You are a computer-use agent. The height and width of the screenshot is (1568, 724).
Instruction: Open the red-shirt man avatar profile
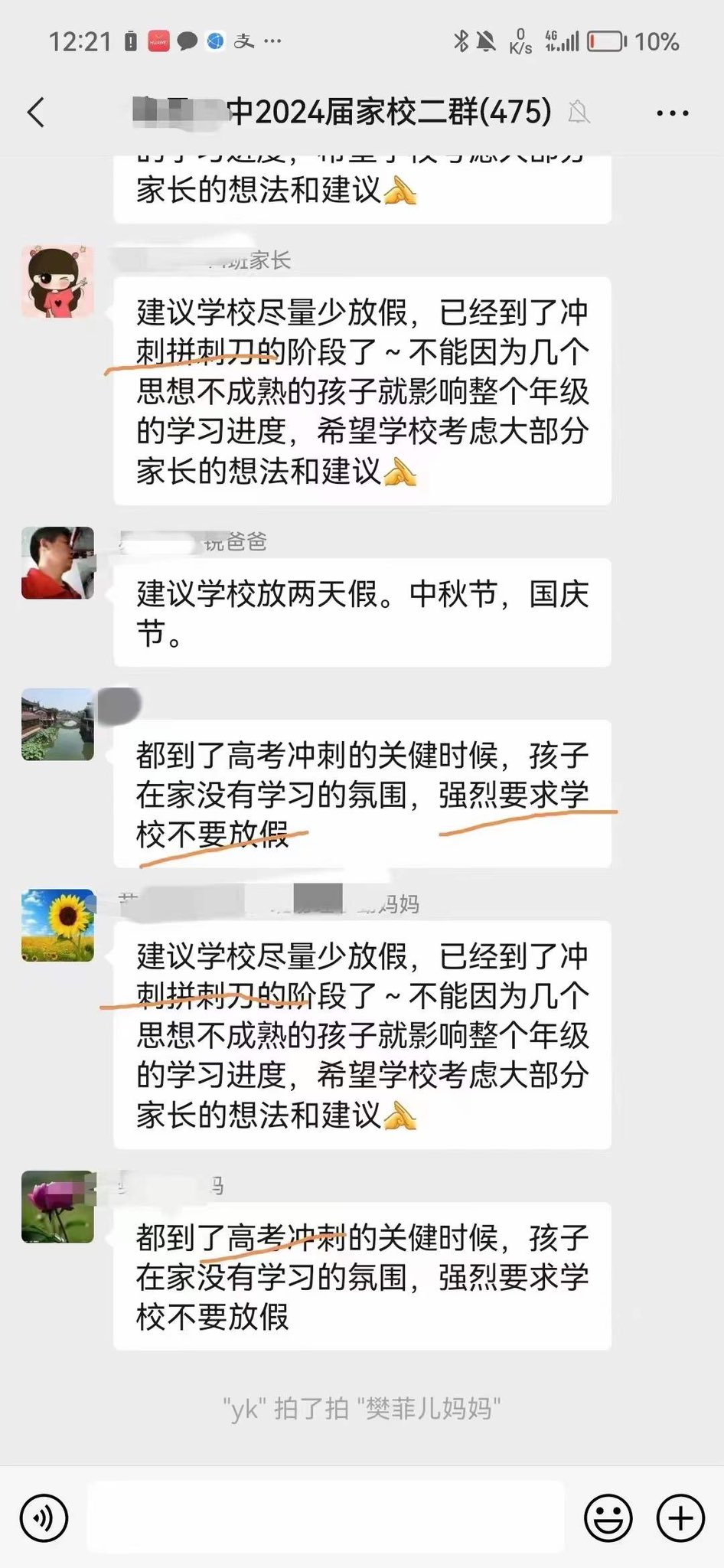click(57, 563)
